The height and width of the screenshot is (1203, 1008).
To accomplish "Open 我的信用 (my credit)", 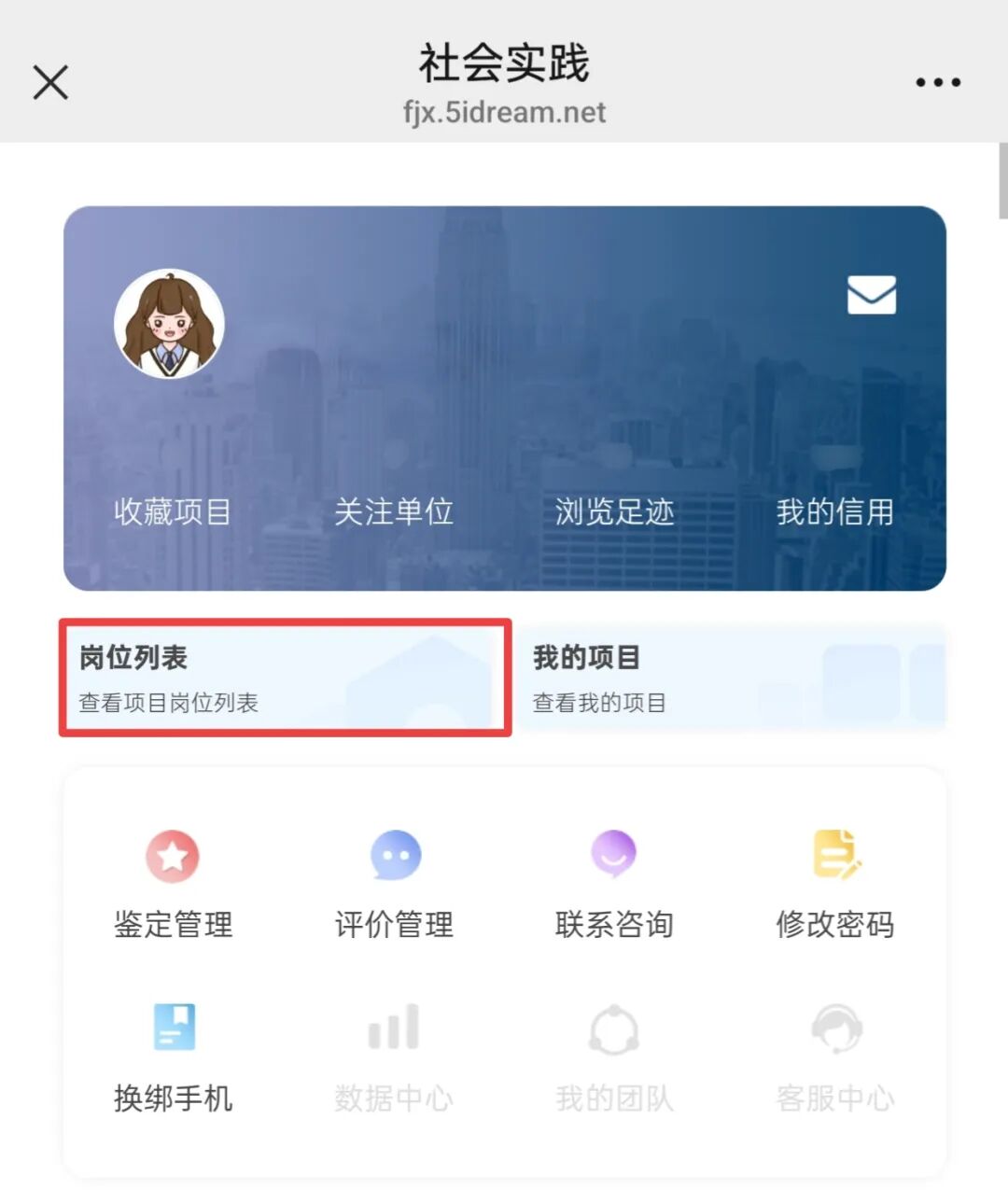I will pos(835,511).
